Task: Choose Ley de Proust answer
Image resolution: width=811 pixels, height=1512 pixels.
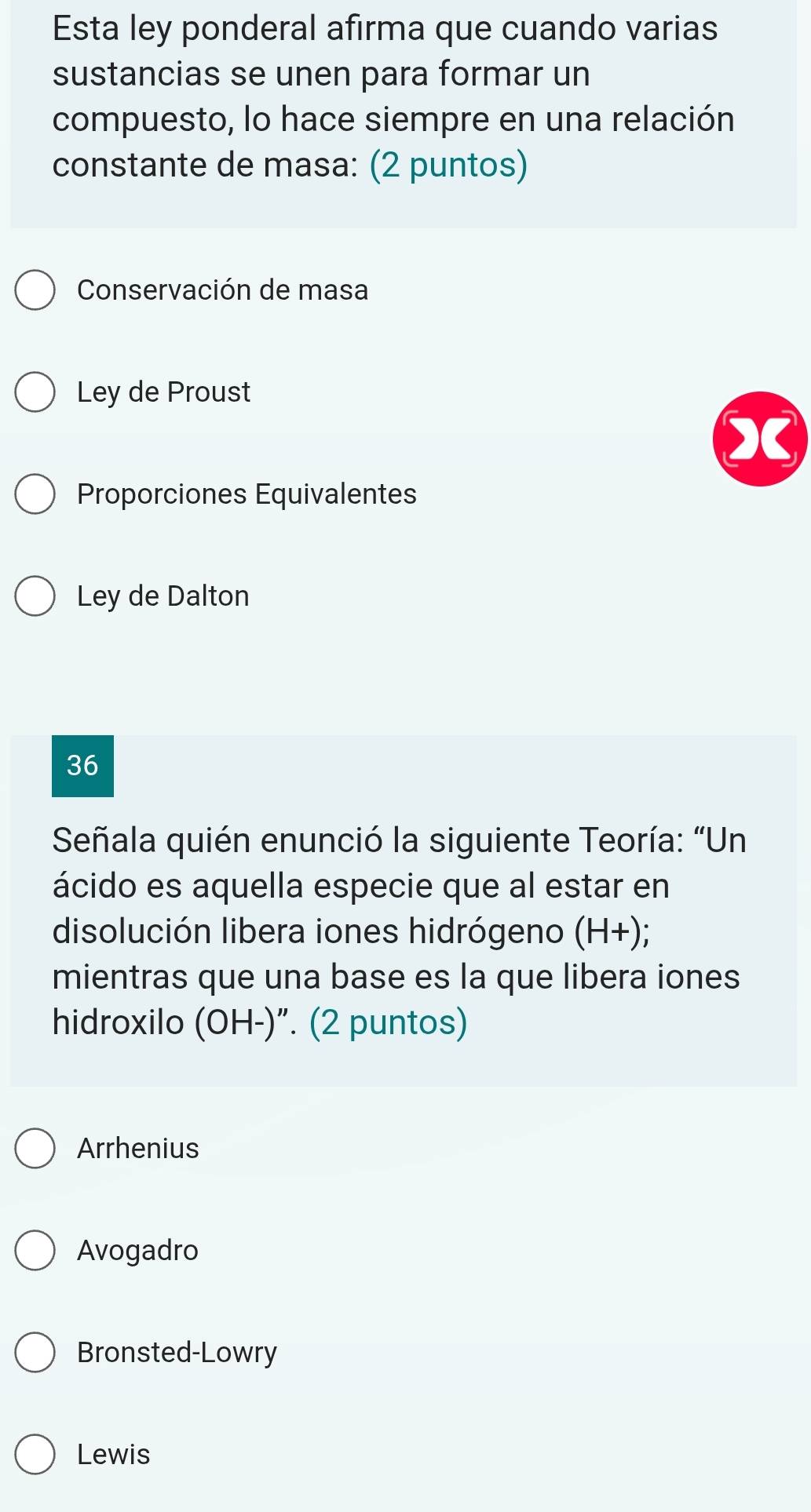Action: [x=35, y=392]
